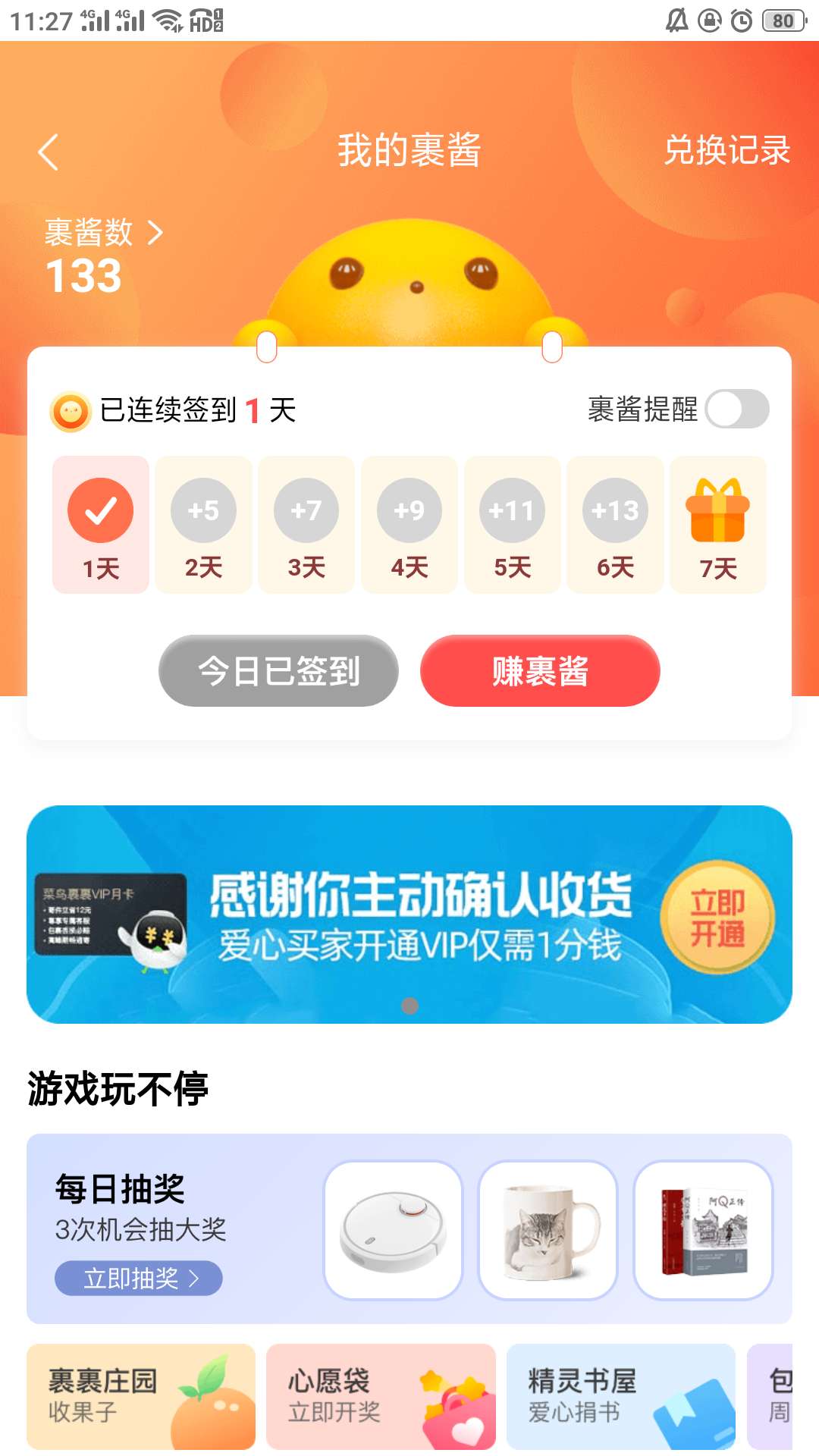Open 兑换记录 exchange history
Image resolution: width=819 pixels, height=1456 pixels.
click(x=726, y=150)
